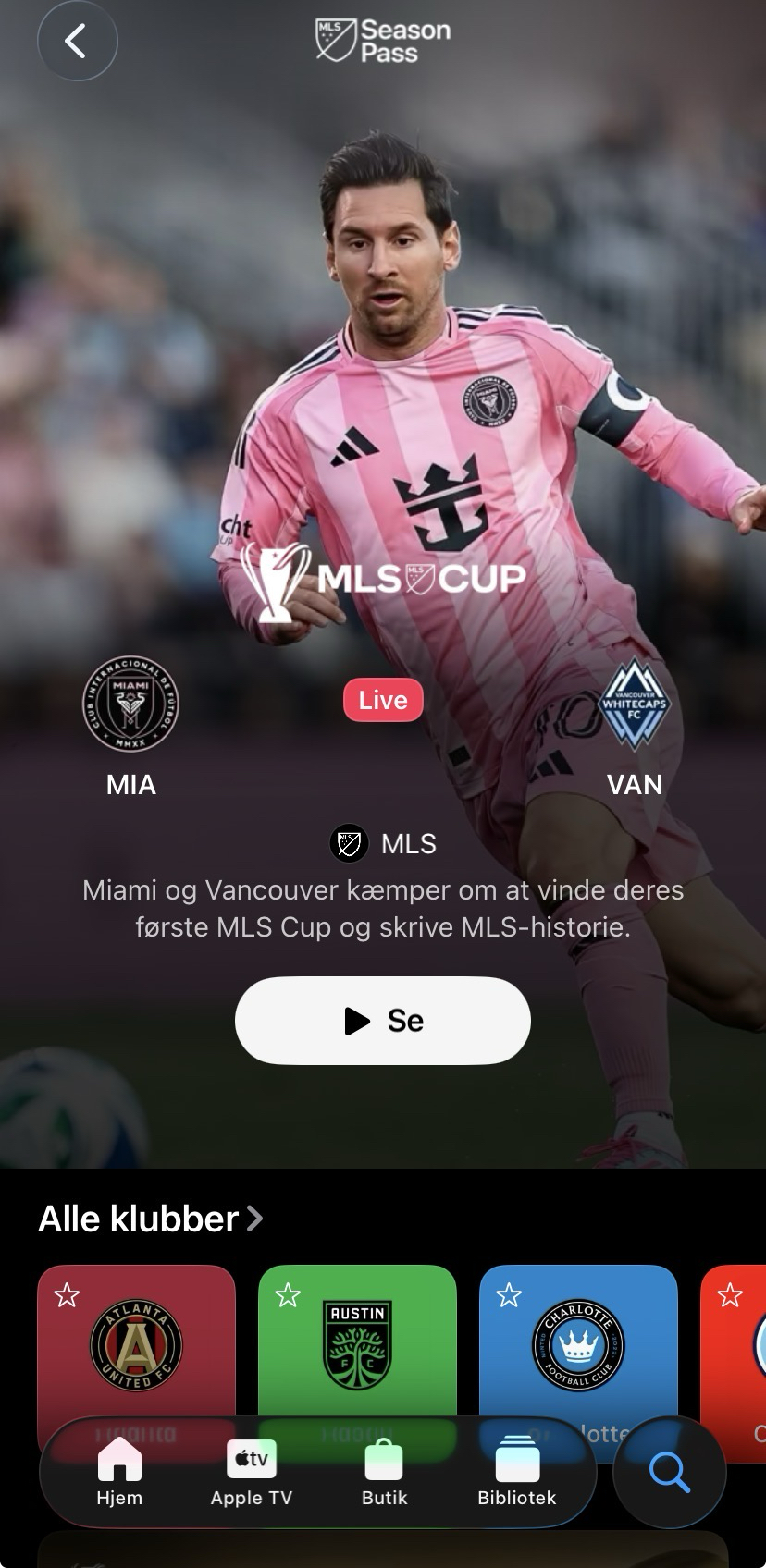Open search with the magnifier button
Image resolution: width=766 pixels, height=1568 pixels.
670,1472
